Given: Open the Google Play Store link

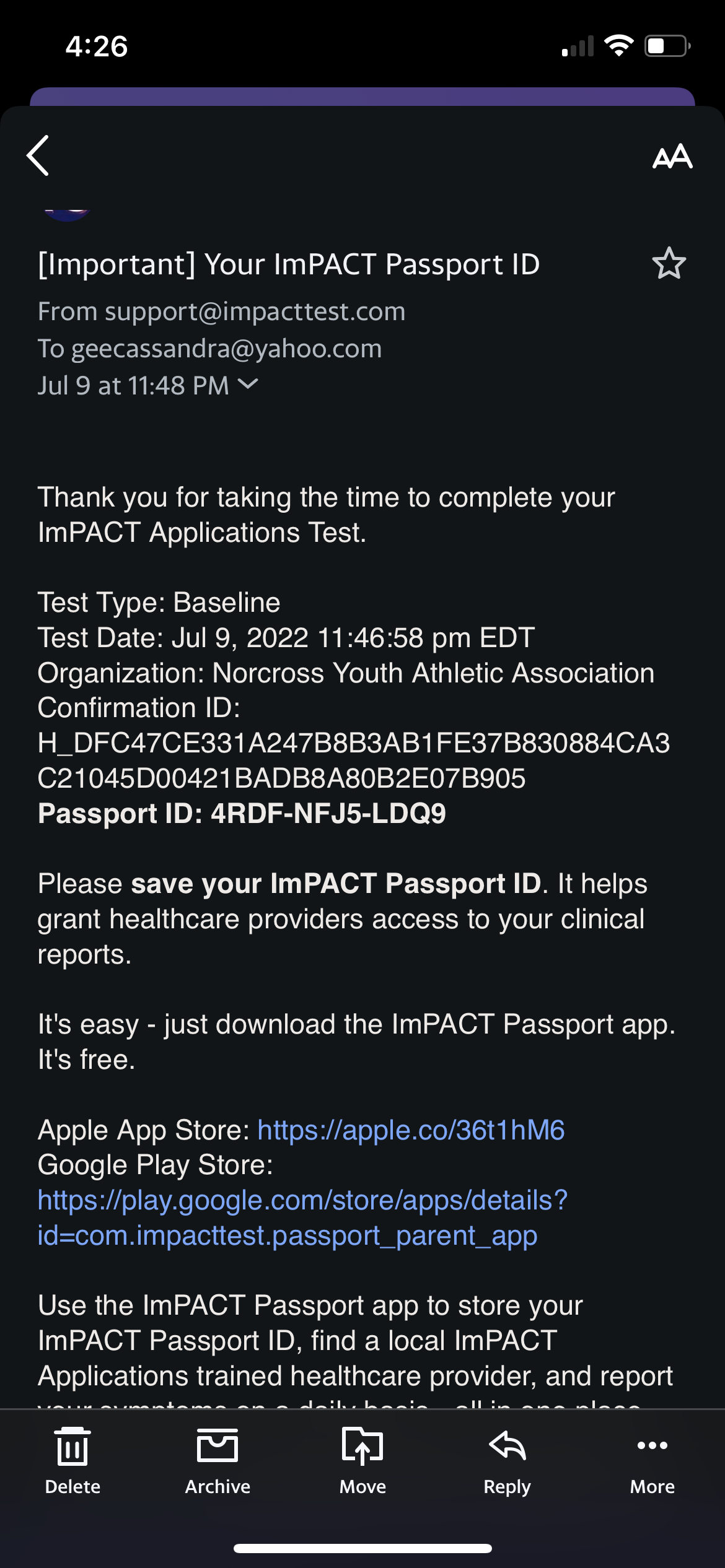Looking at the screenshot, I should click(302, 1217).
